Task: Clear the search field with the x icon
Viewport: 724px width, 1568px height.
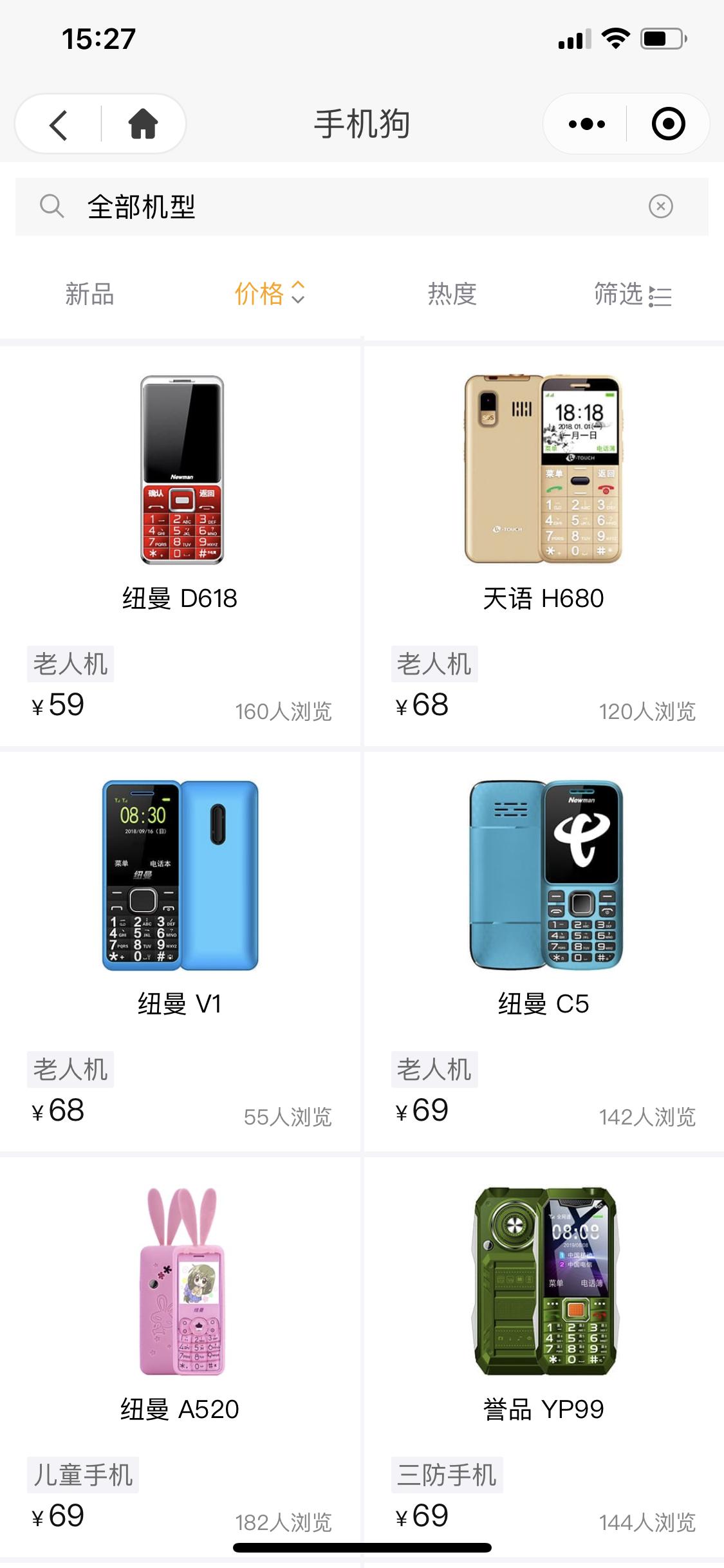Action: [660, 207]
